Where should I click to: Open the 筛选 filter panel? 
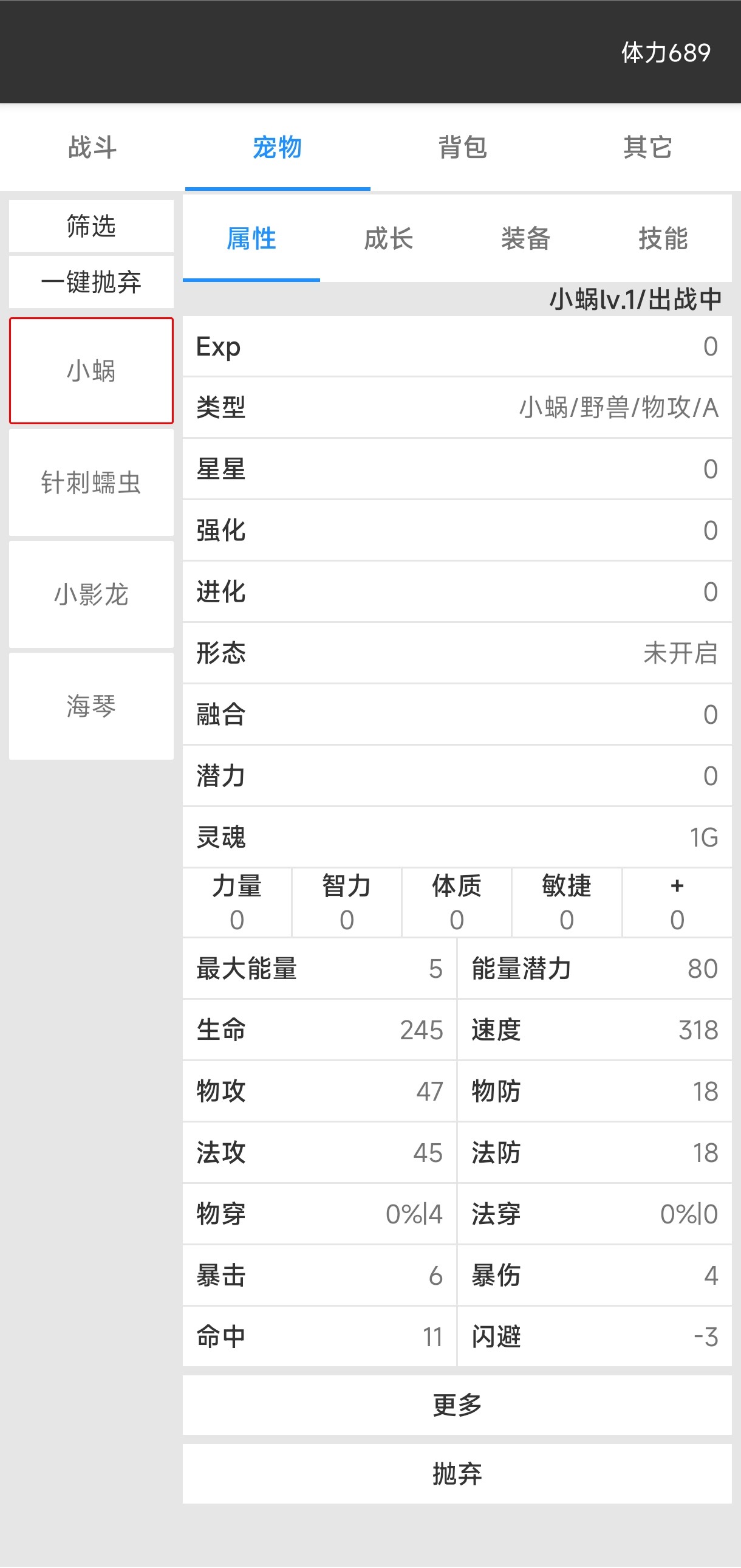(90, 225)
